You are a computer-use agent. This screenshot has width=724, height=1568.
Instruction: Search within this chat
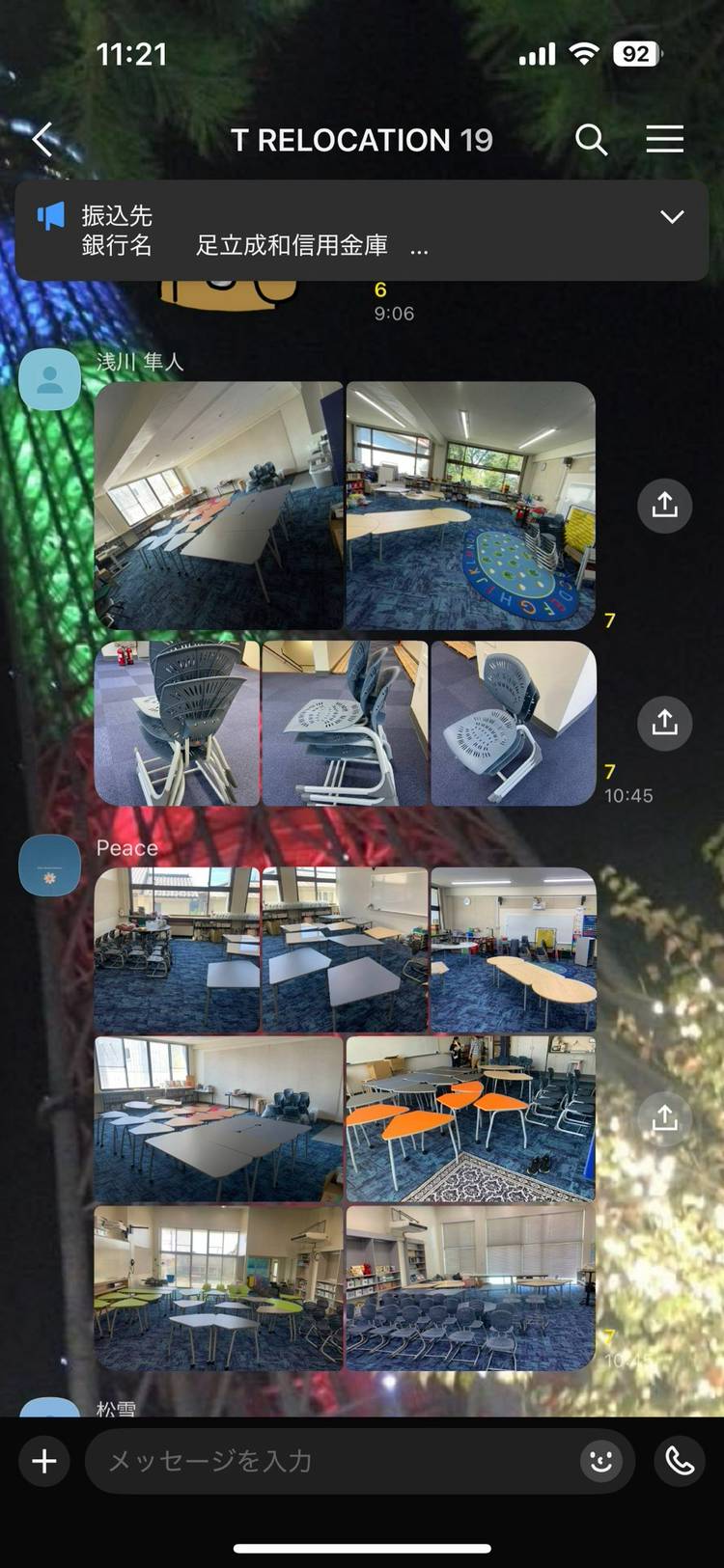click(591, 140)
